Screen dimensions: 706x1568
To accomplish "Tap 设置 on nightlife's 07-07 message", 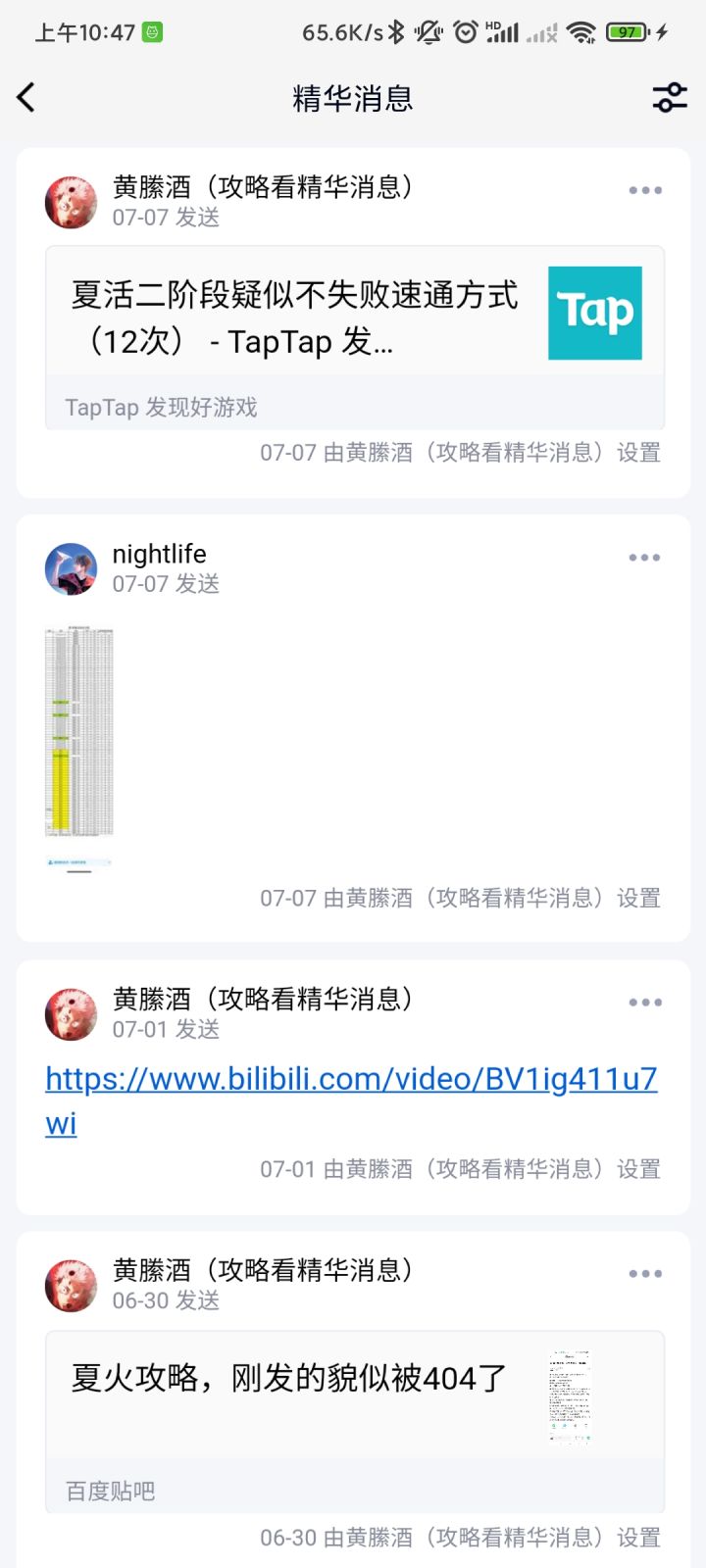I will (638, 898).
